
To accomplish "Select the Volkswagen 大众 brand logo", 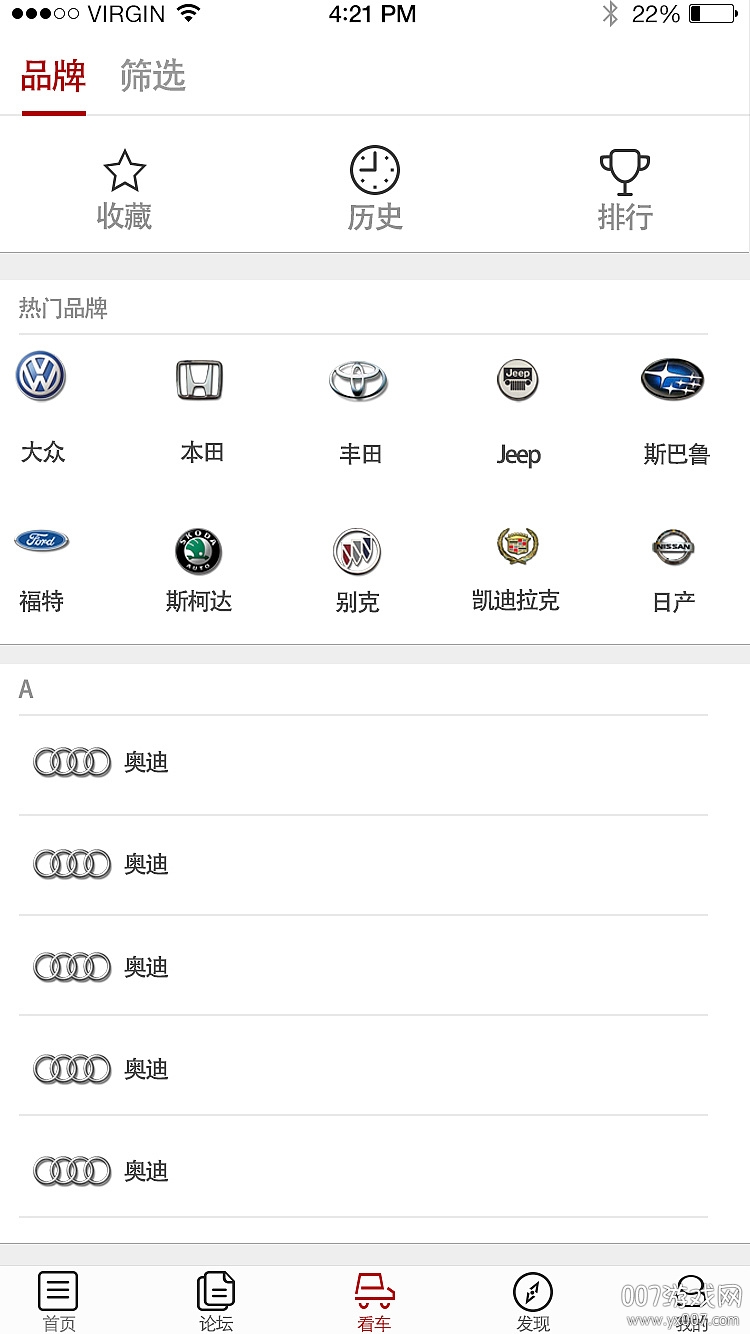I will 41,377.
